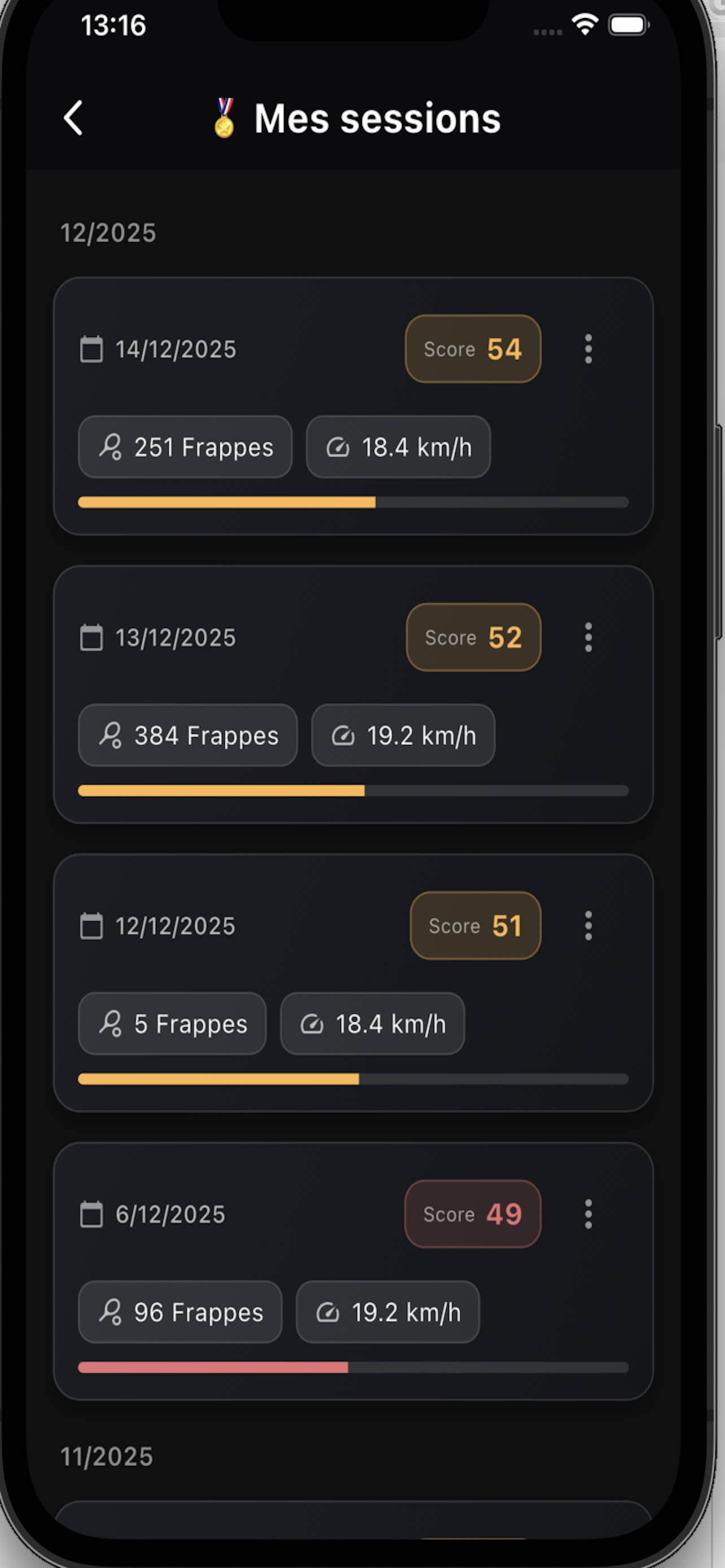Open the options menu for session 14/12/2025
725x1568 pixels.
click(588, 349)
